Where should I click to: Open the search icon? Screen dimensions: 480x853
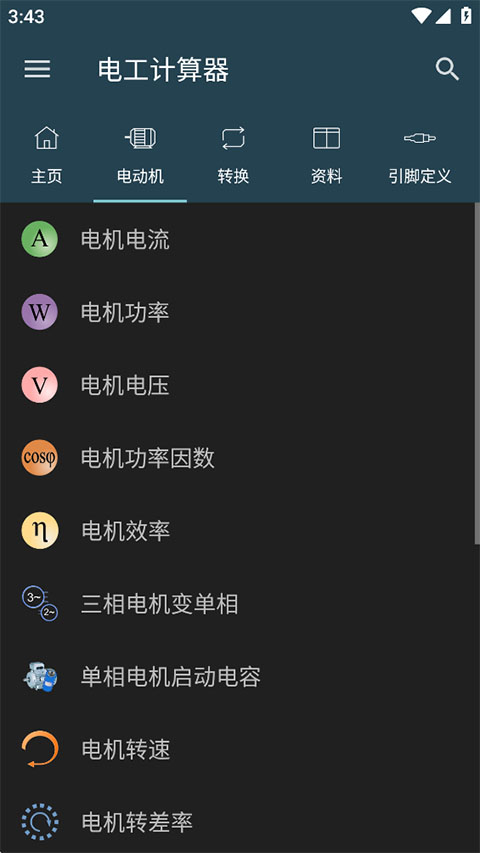click(x=447, y=70)
